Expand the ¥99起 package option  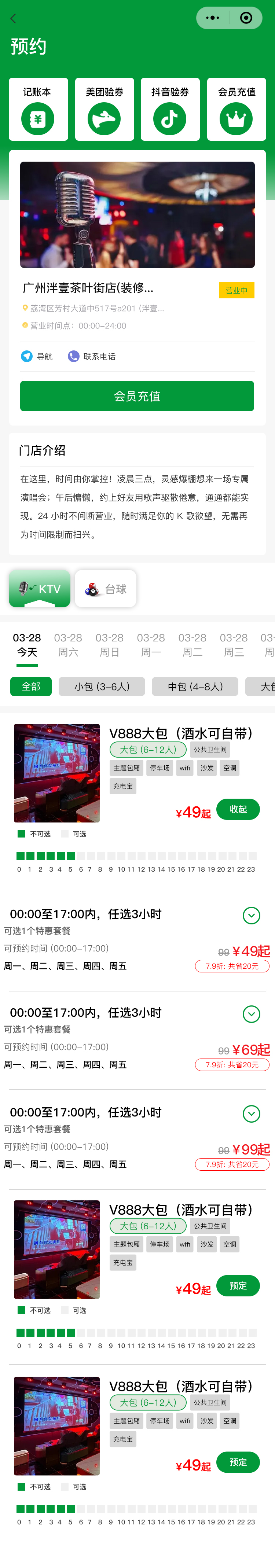(x=251, y=1114)
